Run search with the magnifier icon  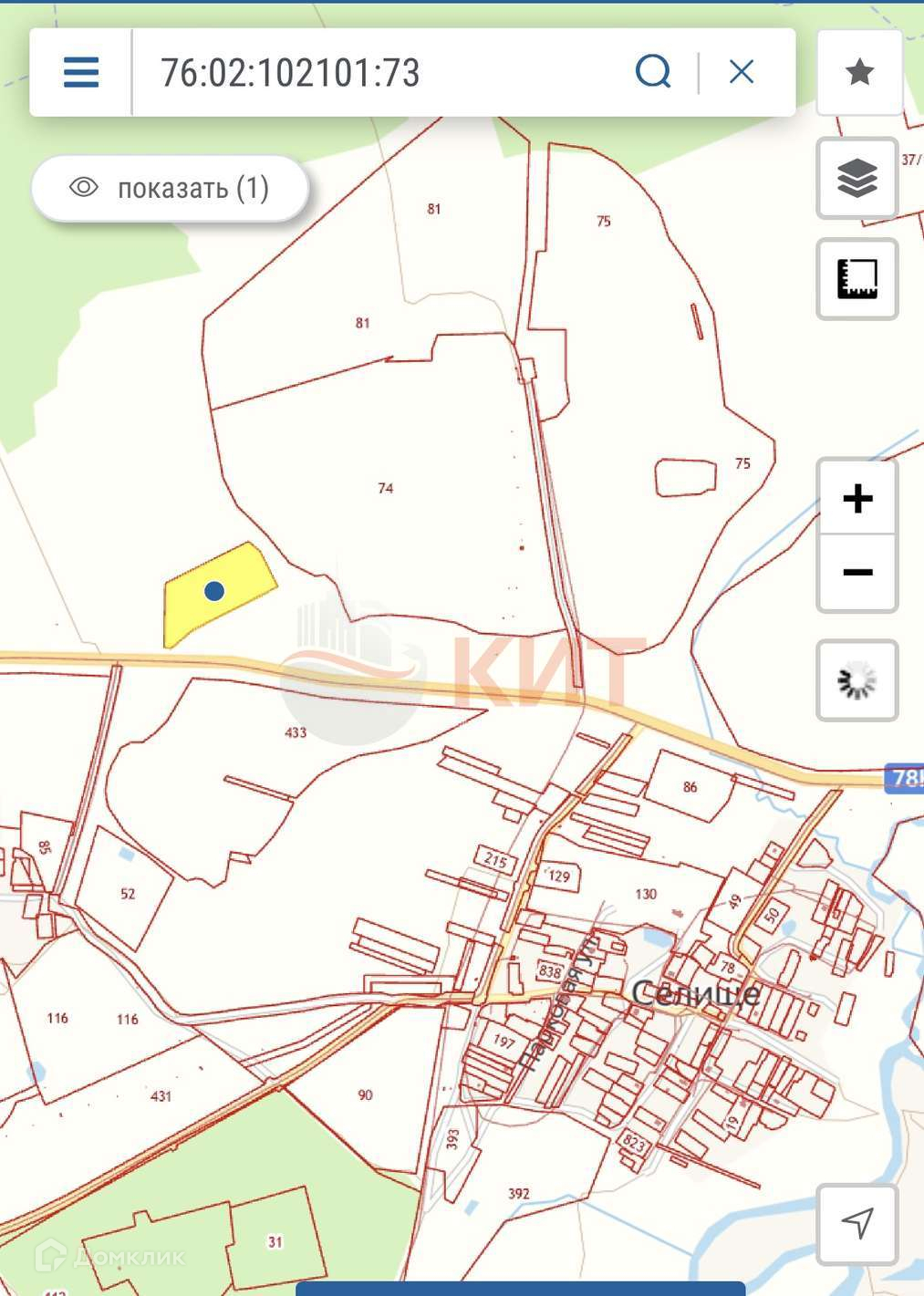653,71
